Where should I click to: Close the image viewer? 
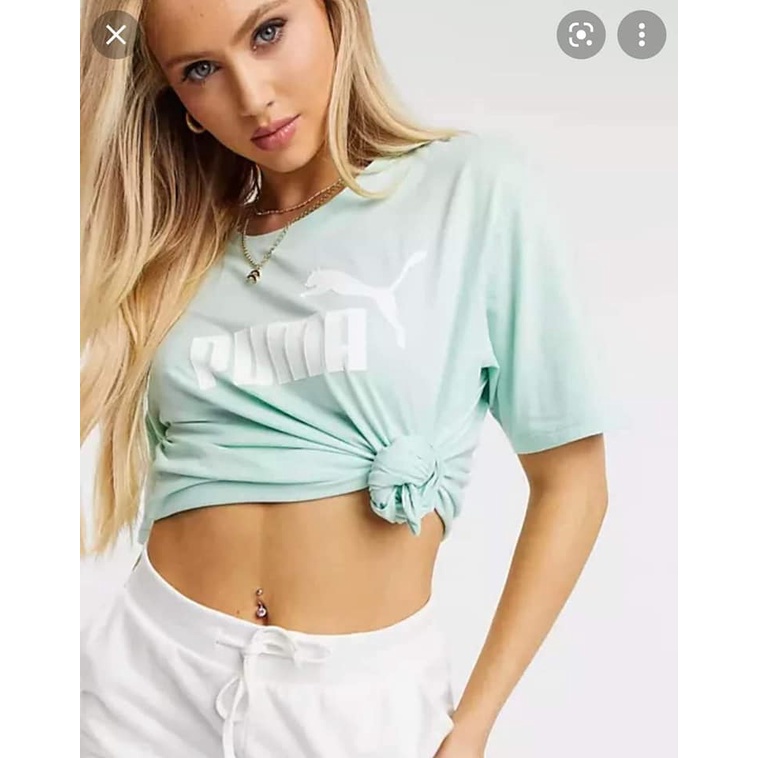click(116, 35)
